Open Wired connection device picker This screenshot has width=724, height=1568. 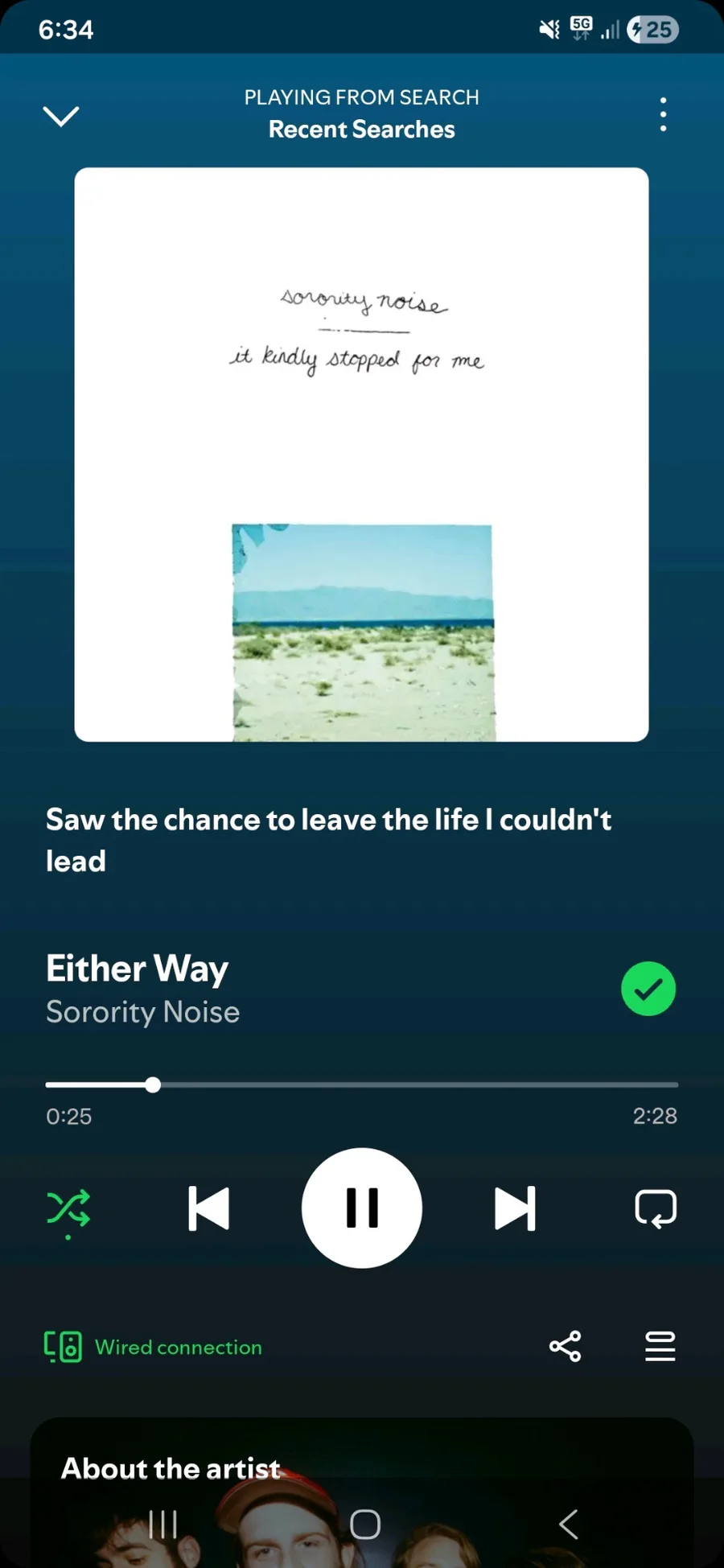pos(153,1347)
